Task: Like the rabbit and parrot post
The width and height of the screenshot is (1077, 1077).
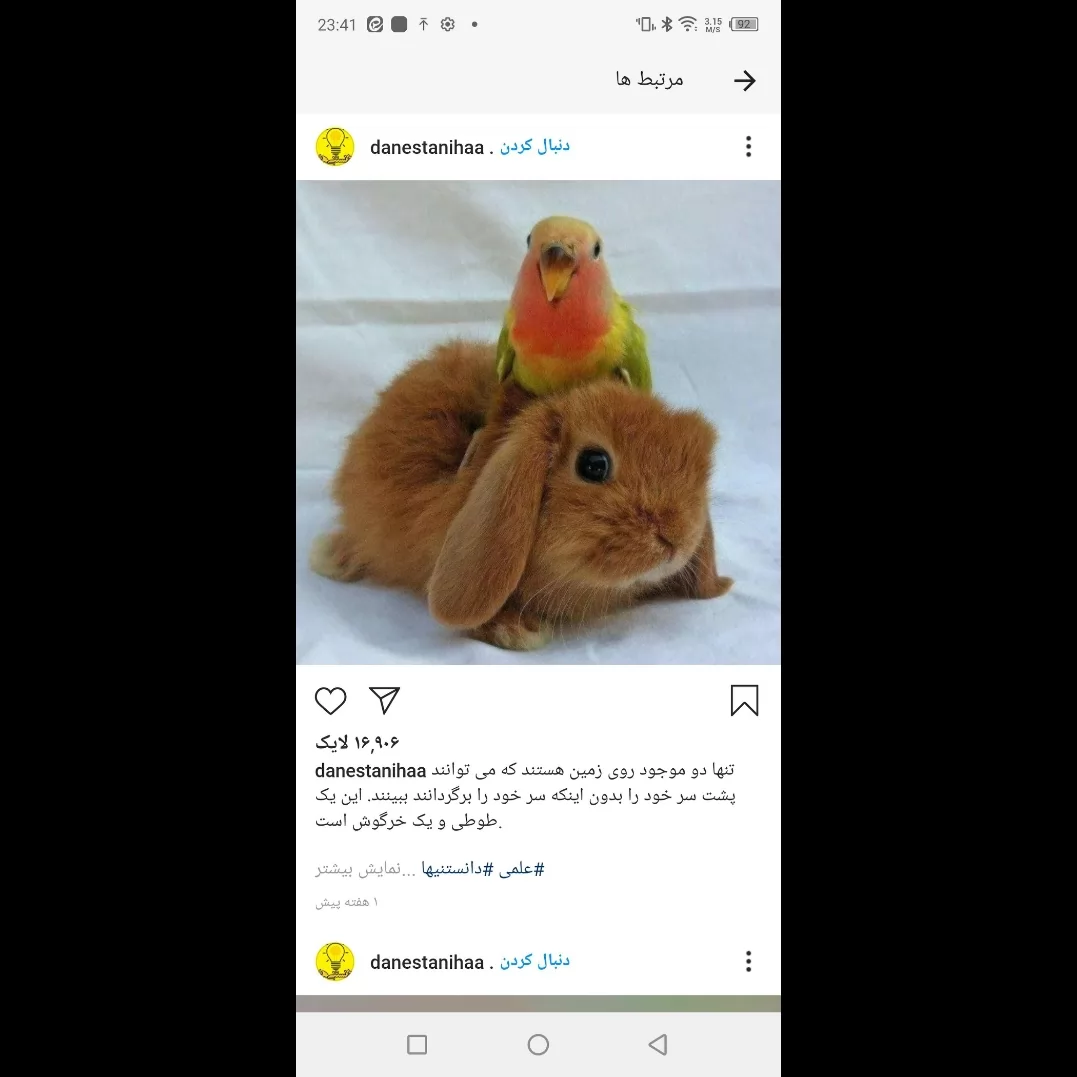Action: tap(330, 701)
